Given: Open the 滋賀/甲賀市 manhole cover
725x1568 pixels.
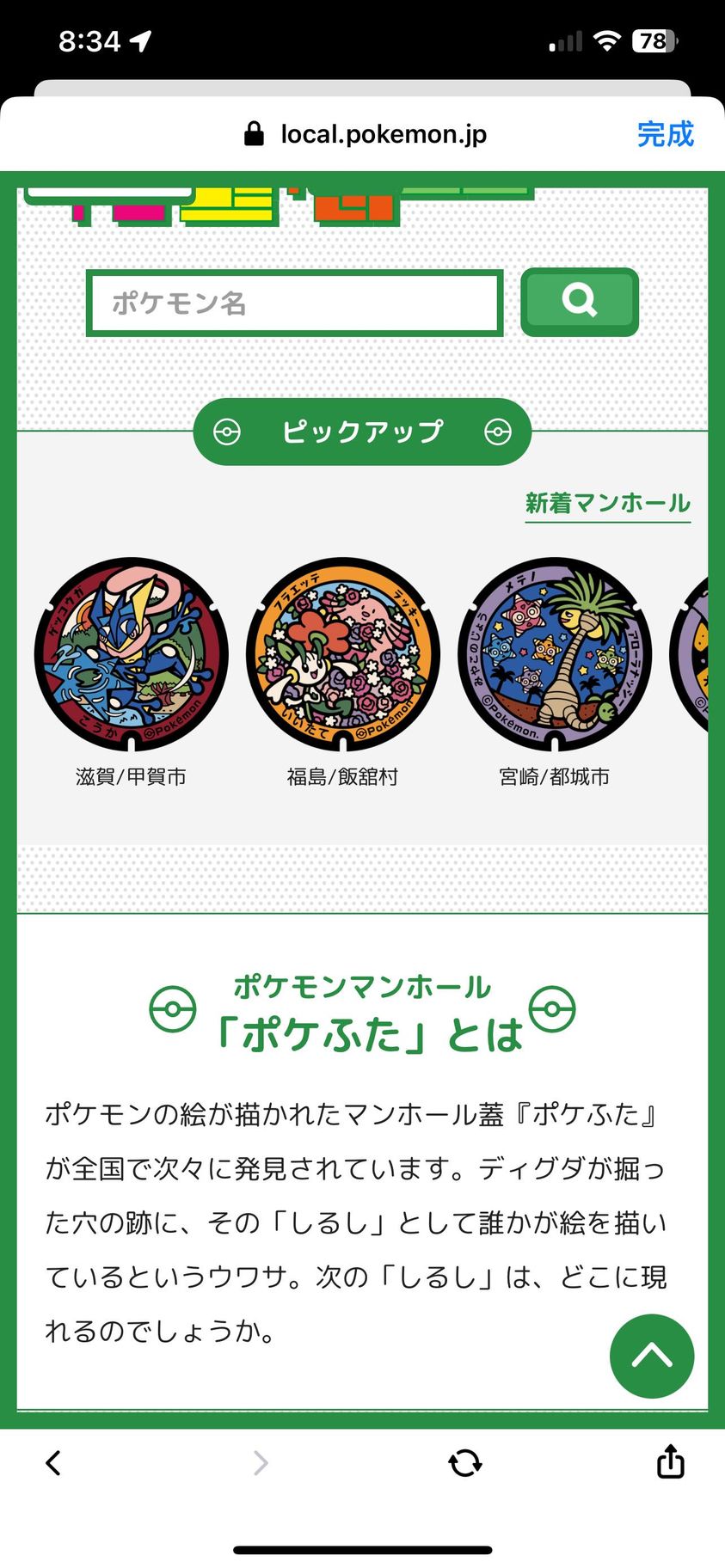Looking at the screenshot, I should click(x=132, y=655).
